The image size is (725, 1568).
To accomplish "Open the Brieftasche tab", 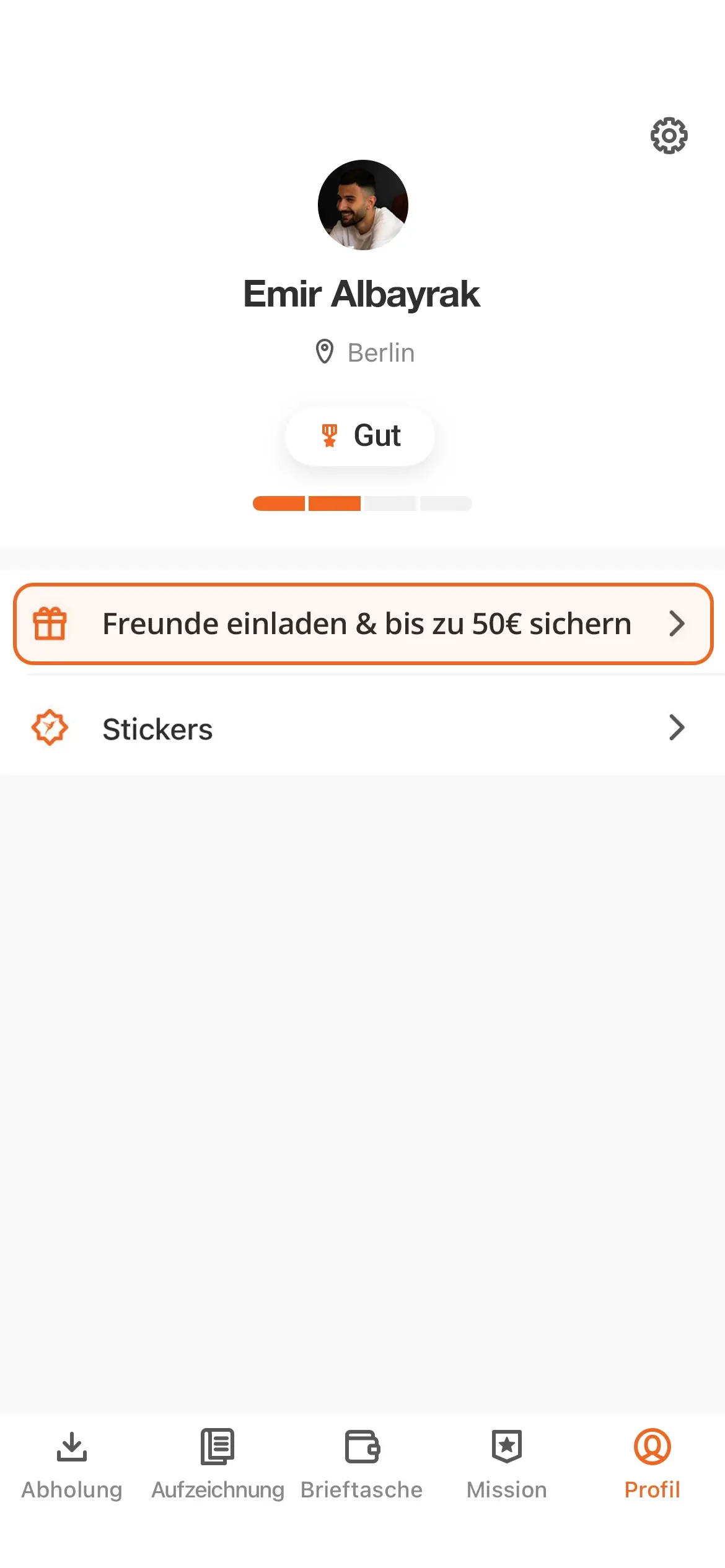I will pyautogui.click(x=362, y=1464).
